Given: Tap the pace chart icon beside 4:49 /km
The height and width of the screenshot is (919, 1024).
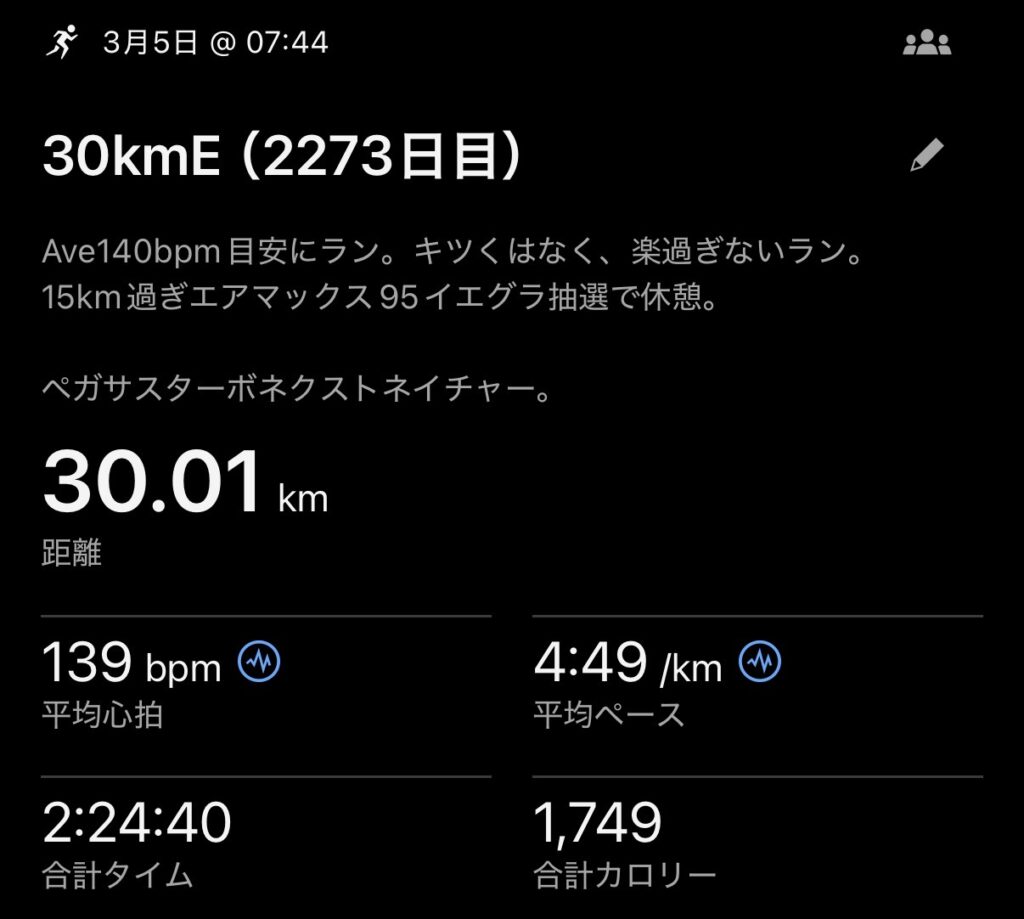Looking at the screenshot, I should pos(760,661).
